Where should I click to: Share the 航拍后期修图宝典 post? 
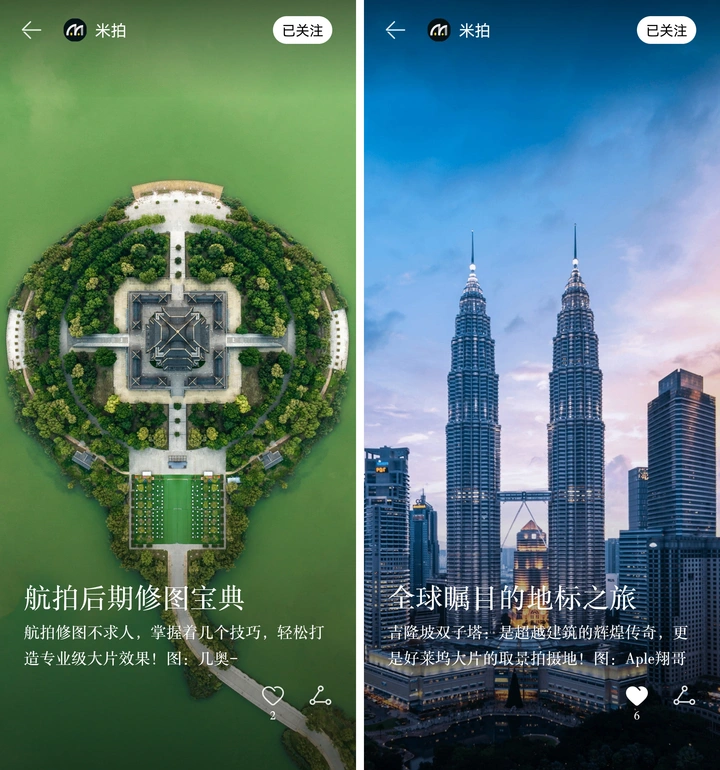(320, 695)
